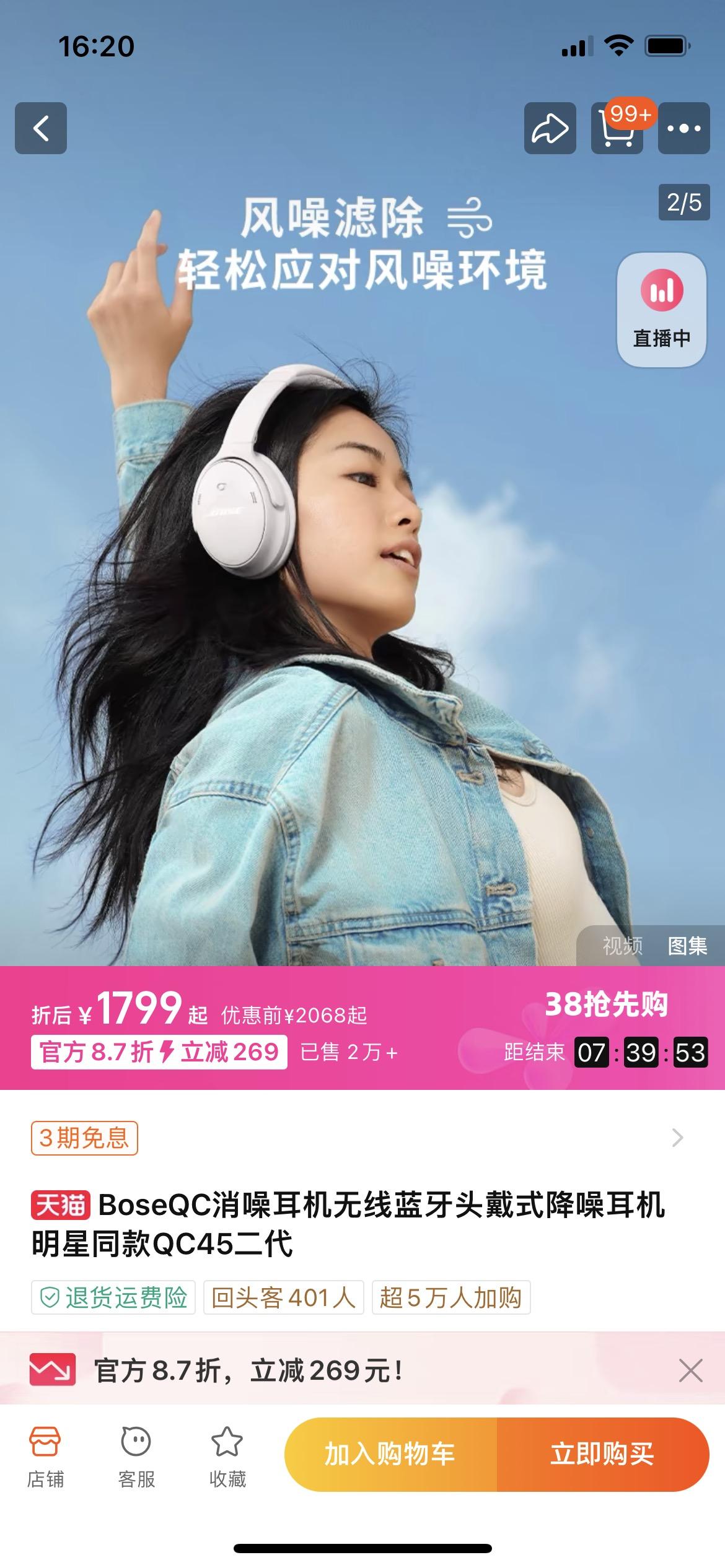Open the 官方8.7折 立减269 promotion tag
The height and width of the screenshot is (1568, 725).
159,1052
